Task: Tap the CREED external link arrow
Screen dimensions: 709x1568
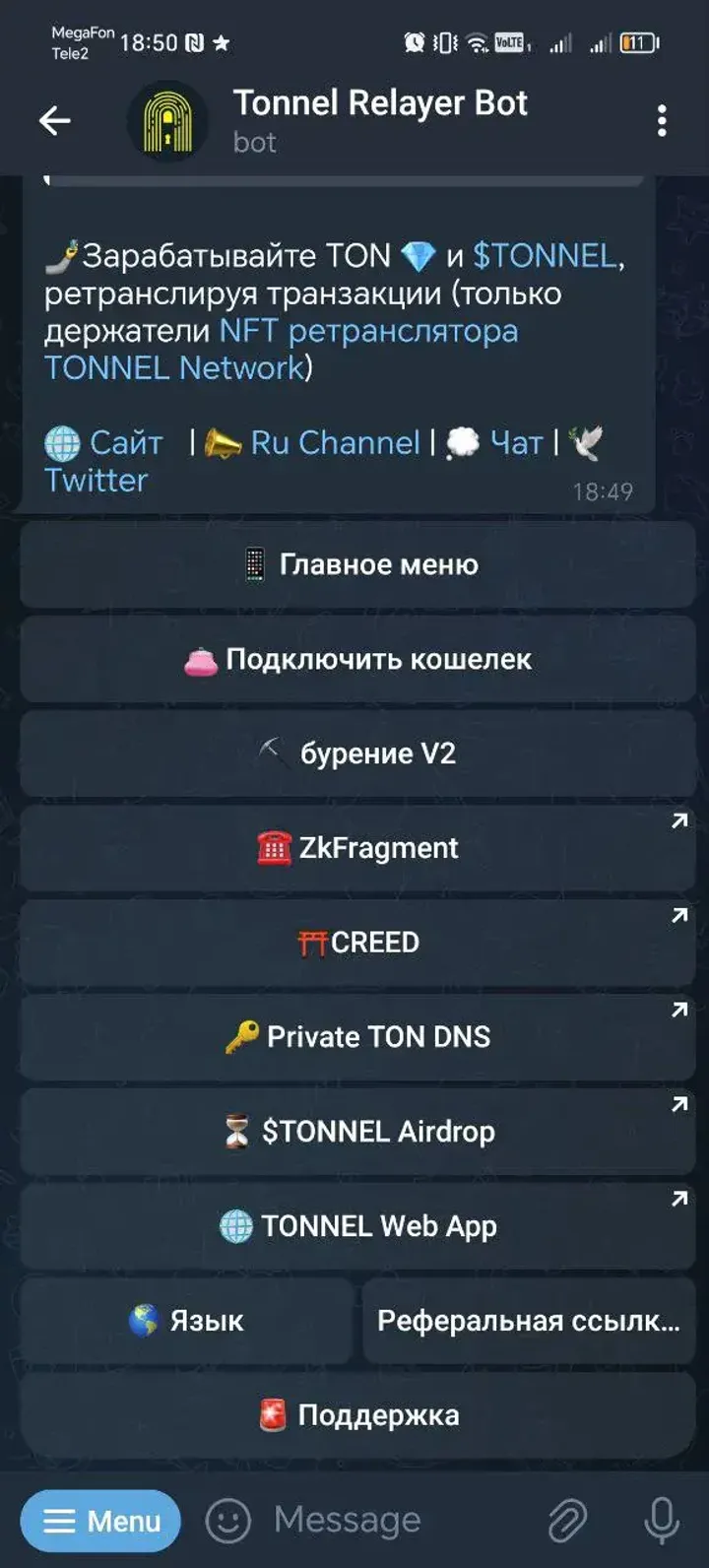Action: click(x=679, y=915)
